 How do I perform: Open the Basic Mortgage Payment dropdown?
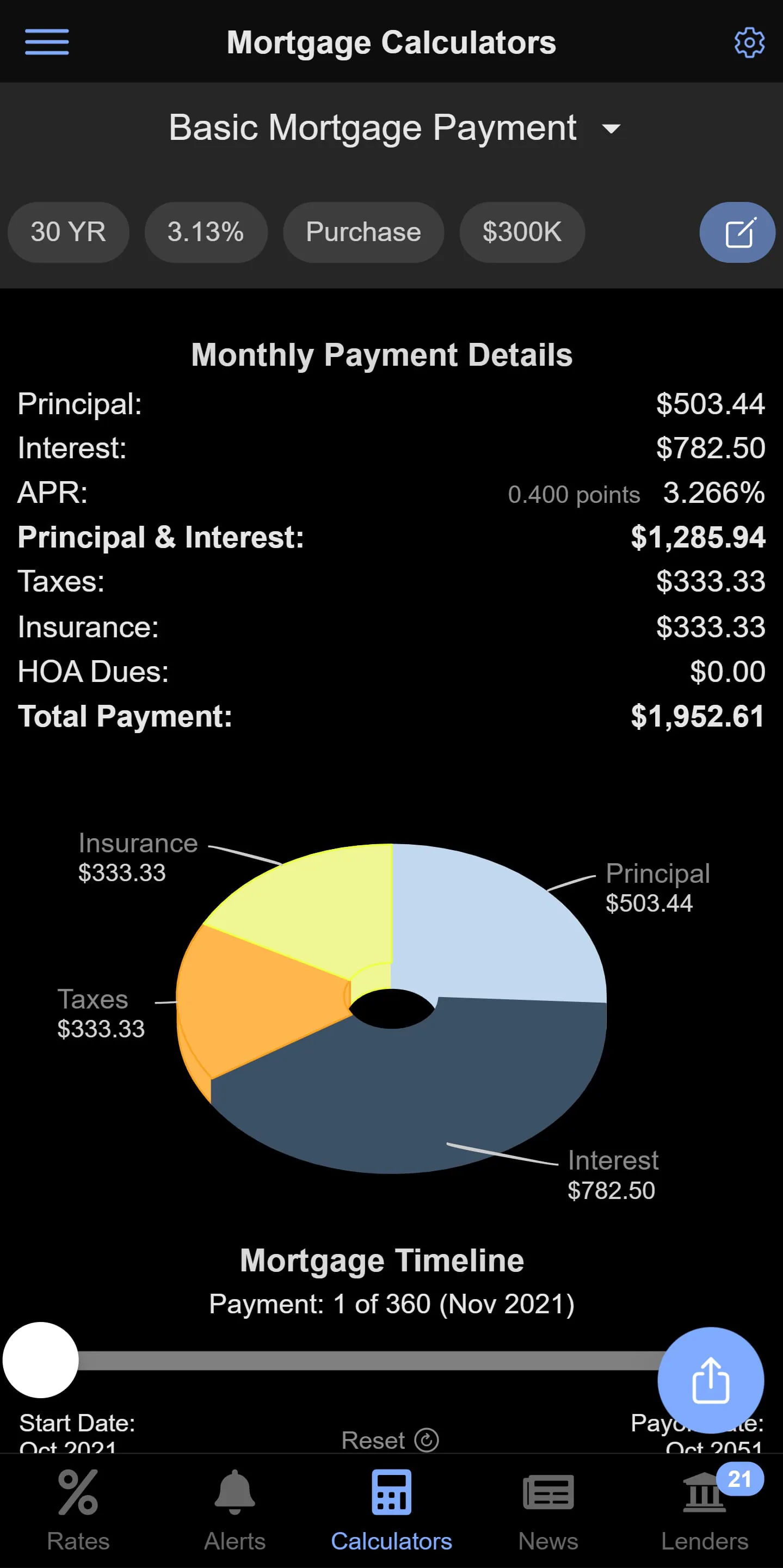[x=372, y=128]
